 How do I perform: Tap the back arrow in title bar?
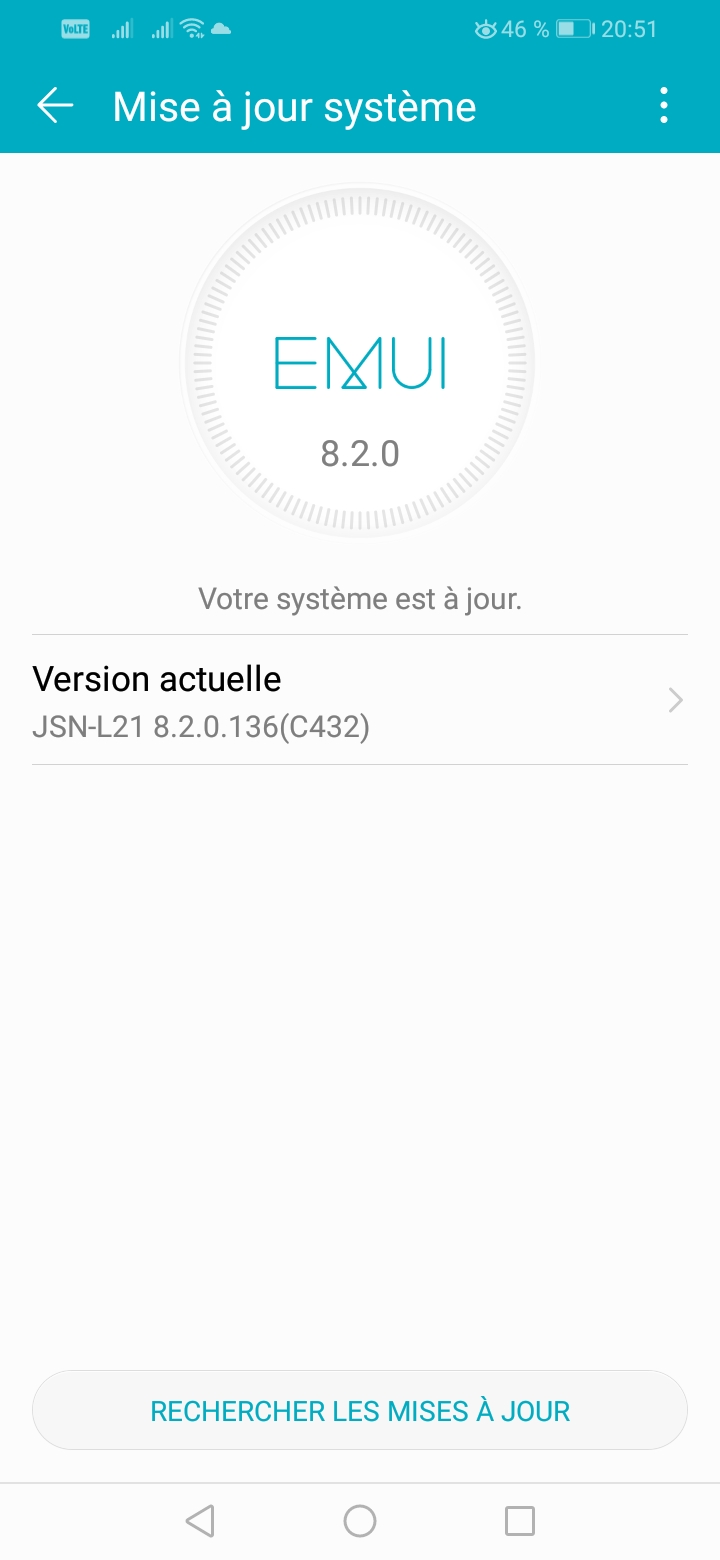pyautogui.click(x=55, y=105)
